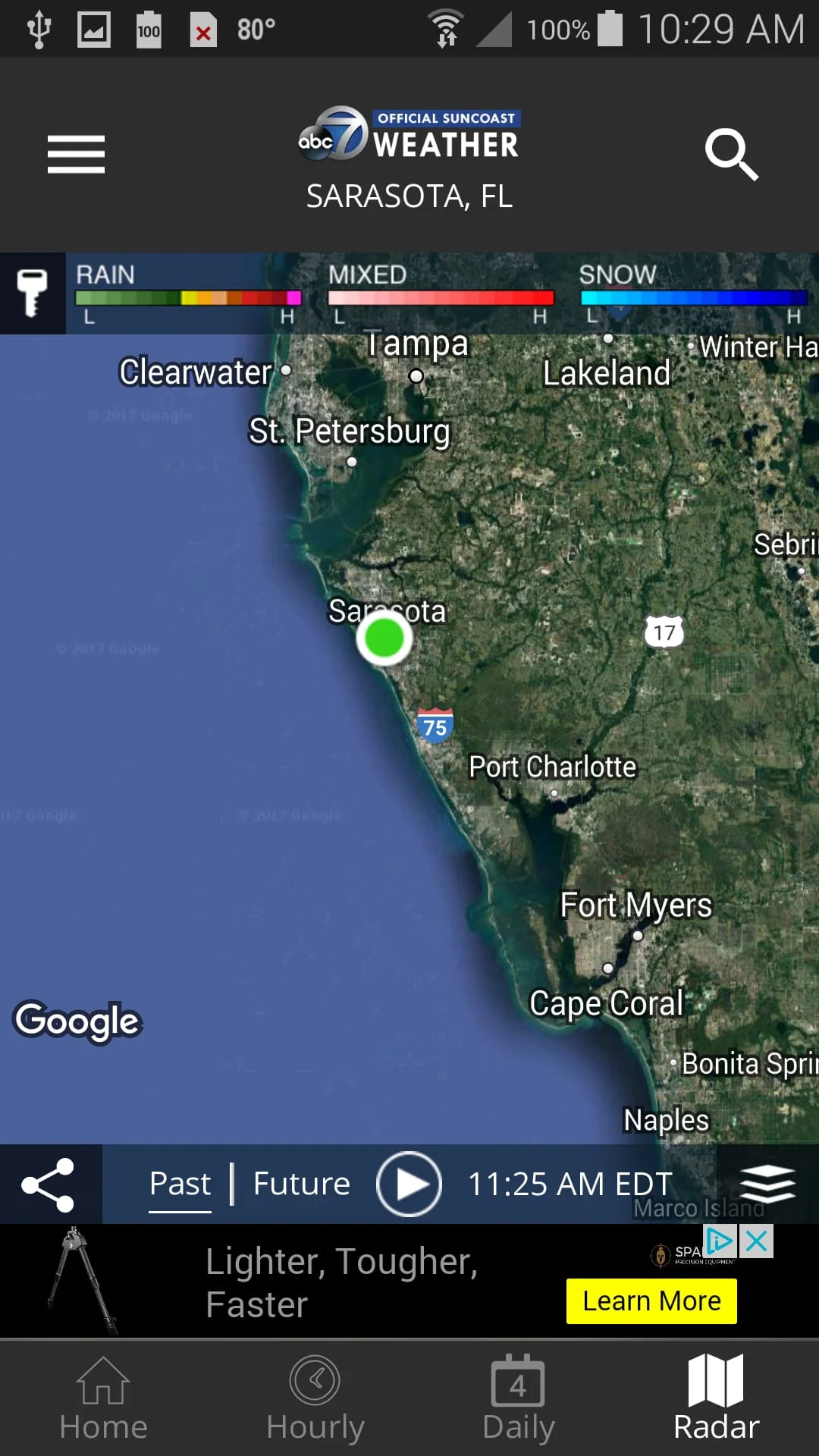Select the Radar tab

point(716,1399)
